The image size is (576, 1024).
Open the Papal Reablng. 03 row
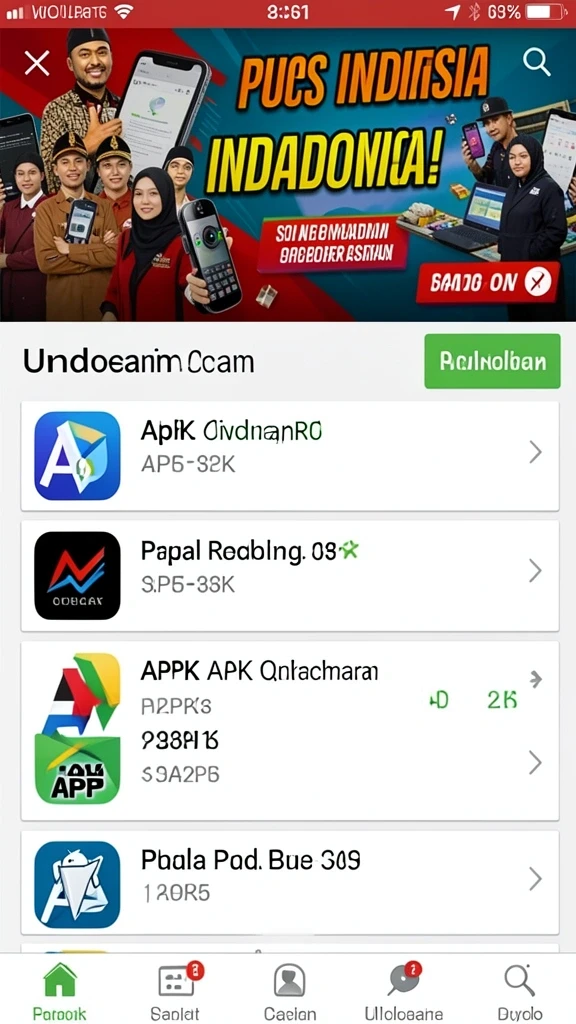(290, 575)
